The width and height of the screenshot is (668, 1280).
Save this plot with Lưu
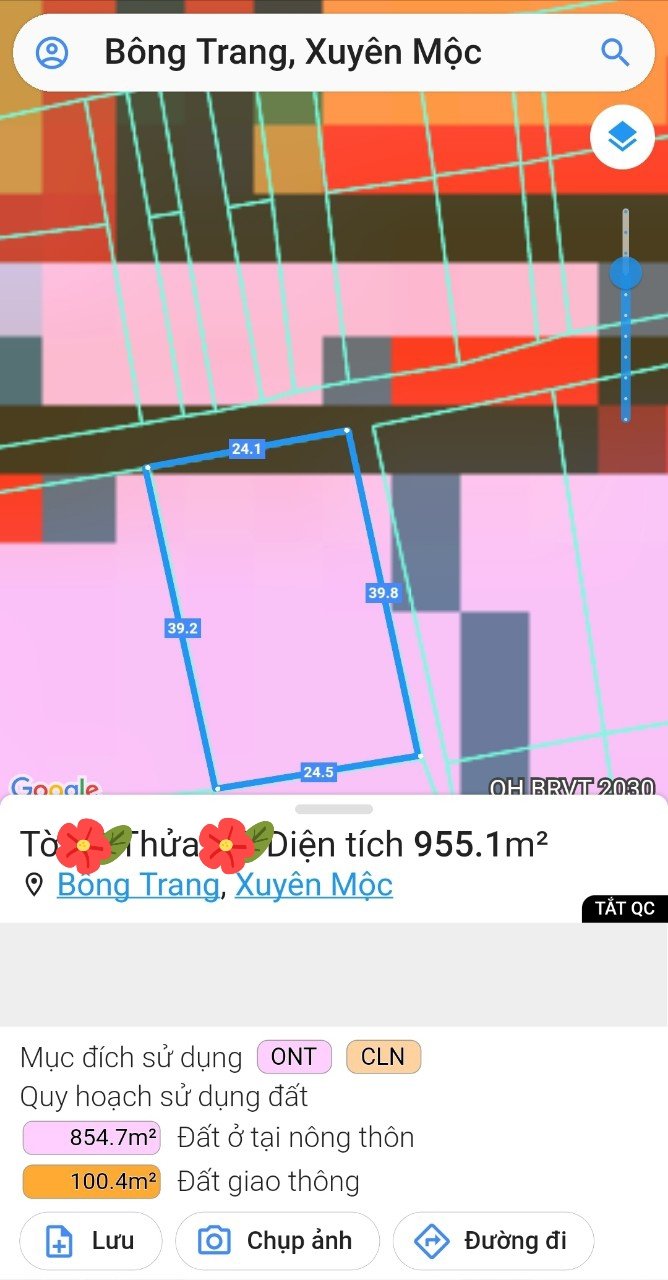click(x=91, y=1241)
